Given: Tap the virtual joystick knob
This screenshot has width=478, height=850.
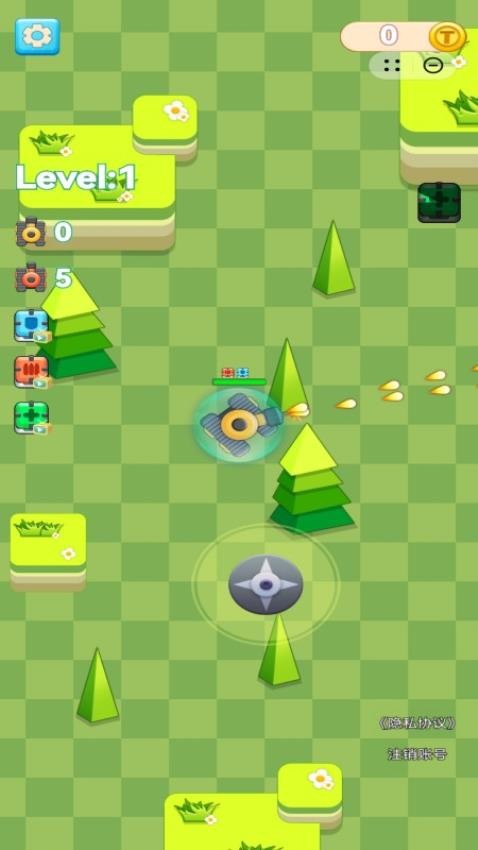Looking at the screenshot, I should coord(266,584).
